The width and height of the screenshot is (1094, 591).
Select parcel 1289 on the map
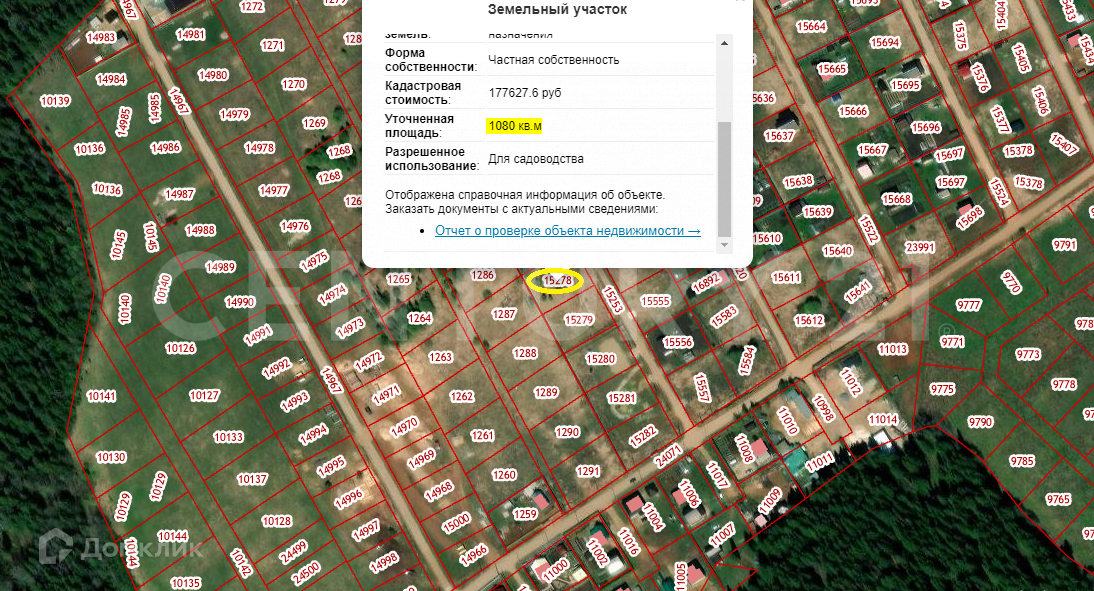point(546,392)
